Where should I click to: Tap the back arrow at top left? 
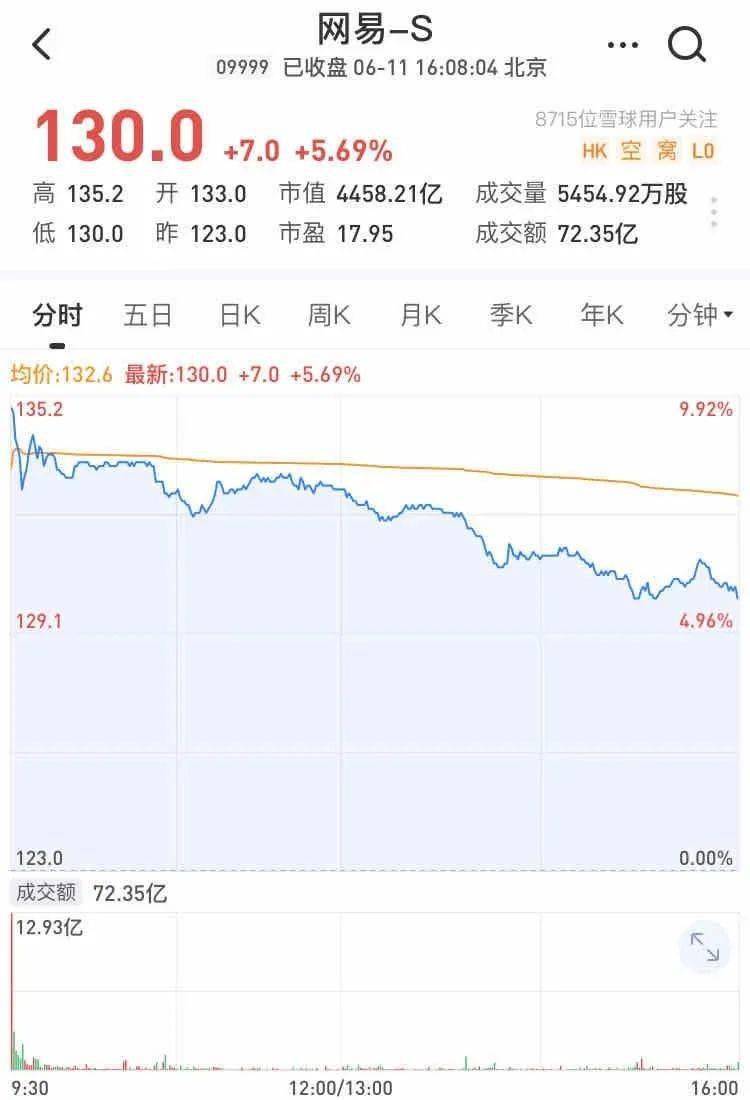(x=40, y=44)
